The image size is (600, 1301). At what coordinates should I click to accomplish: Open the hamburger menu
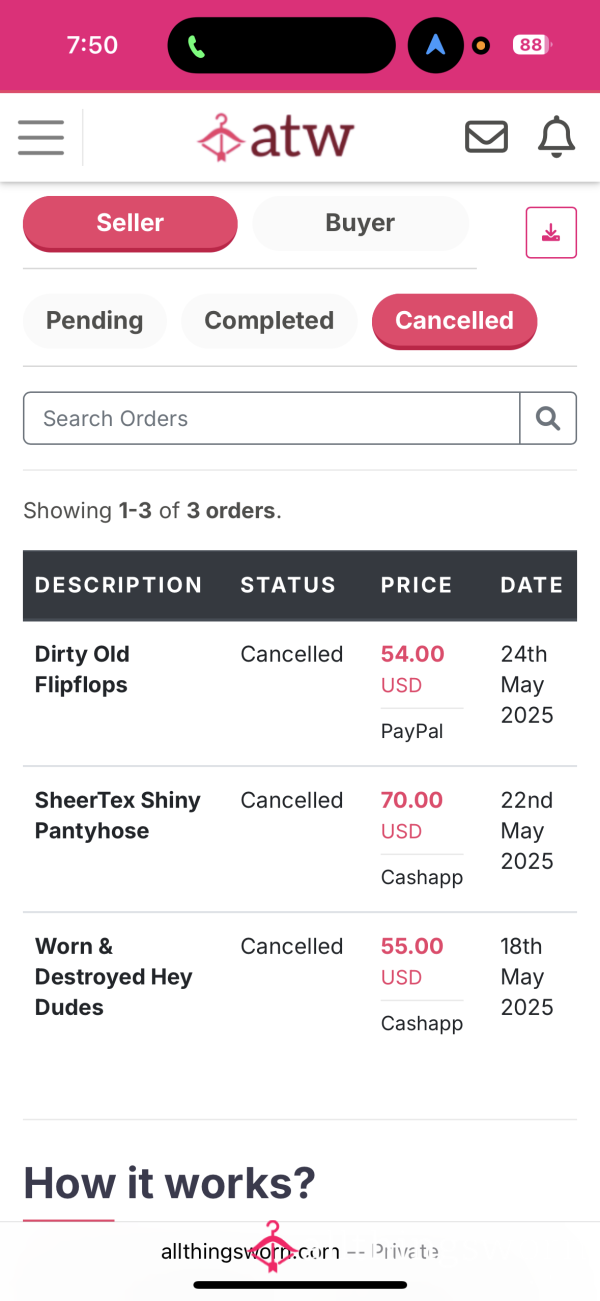41,137
